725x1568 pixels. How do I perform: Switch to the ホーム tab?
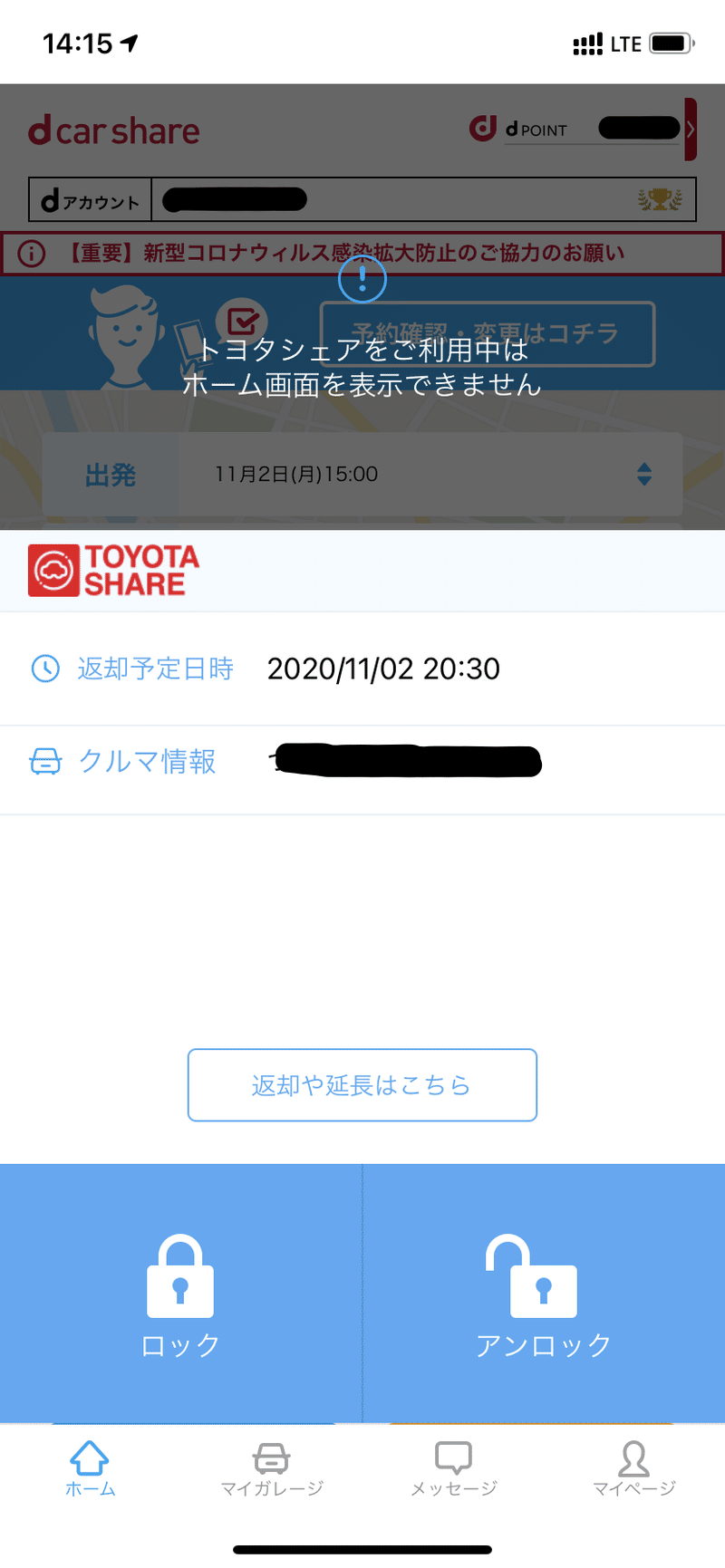tap(90, 1468)
